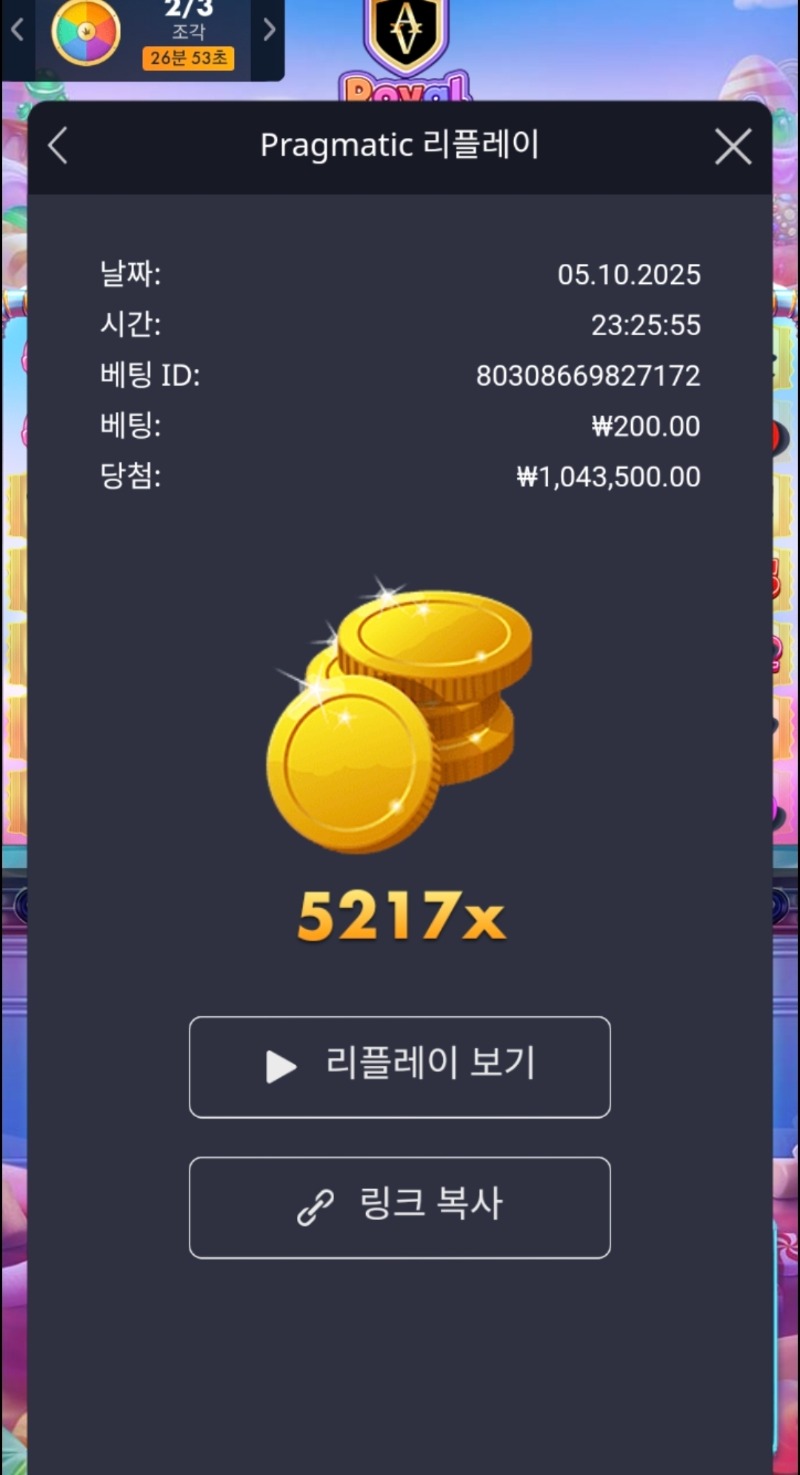The height and width of the screenshot is (1475, 800).
Task: Tap the 리플레이 보기 button
Action: 400,1066
